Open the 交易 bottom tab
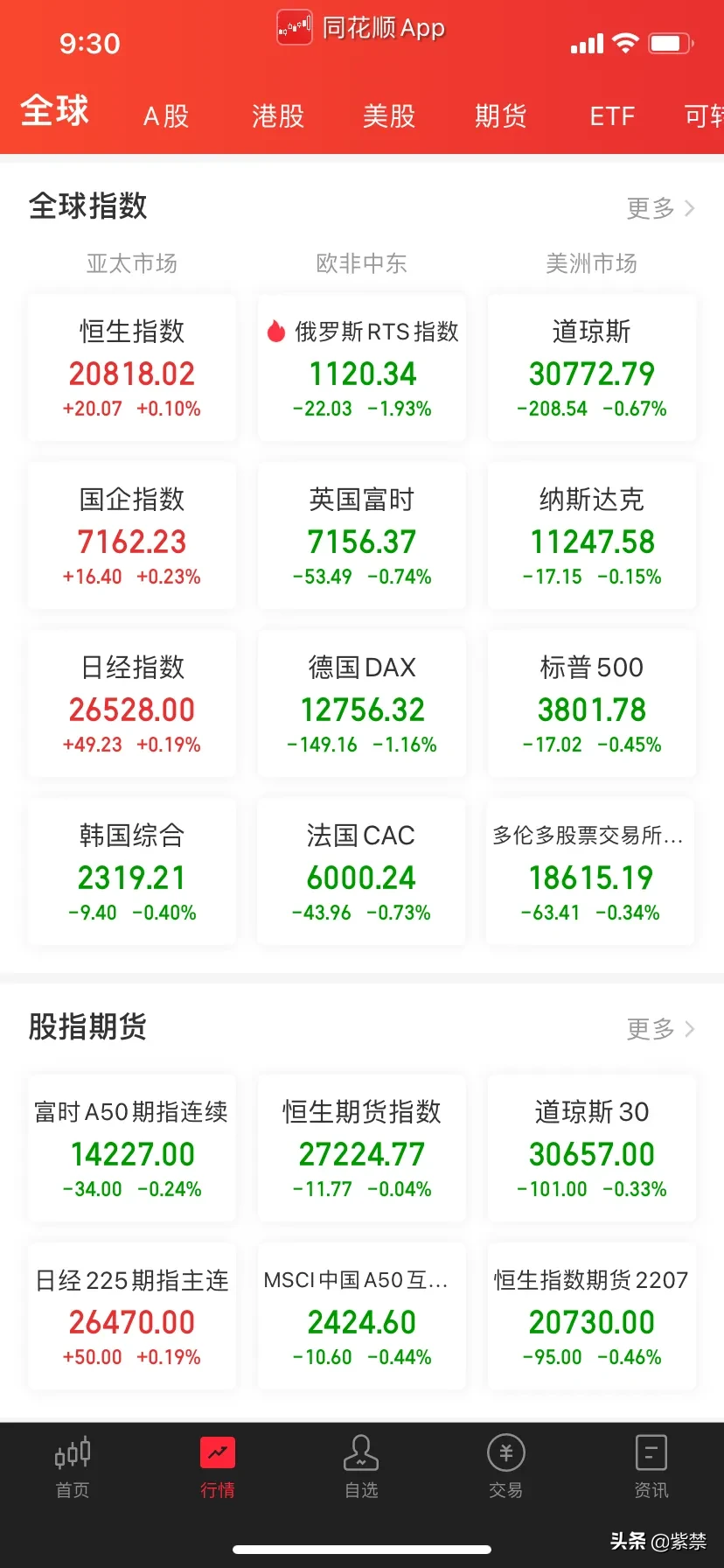This screenshot has width=724, height=1568. (x=506, y=1467)
